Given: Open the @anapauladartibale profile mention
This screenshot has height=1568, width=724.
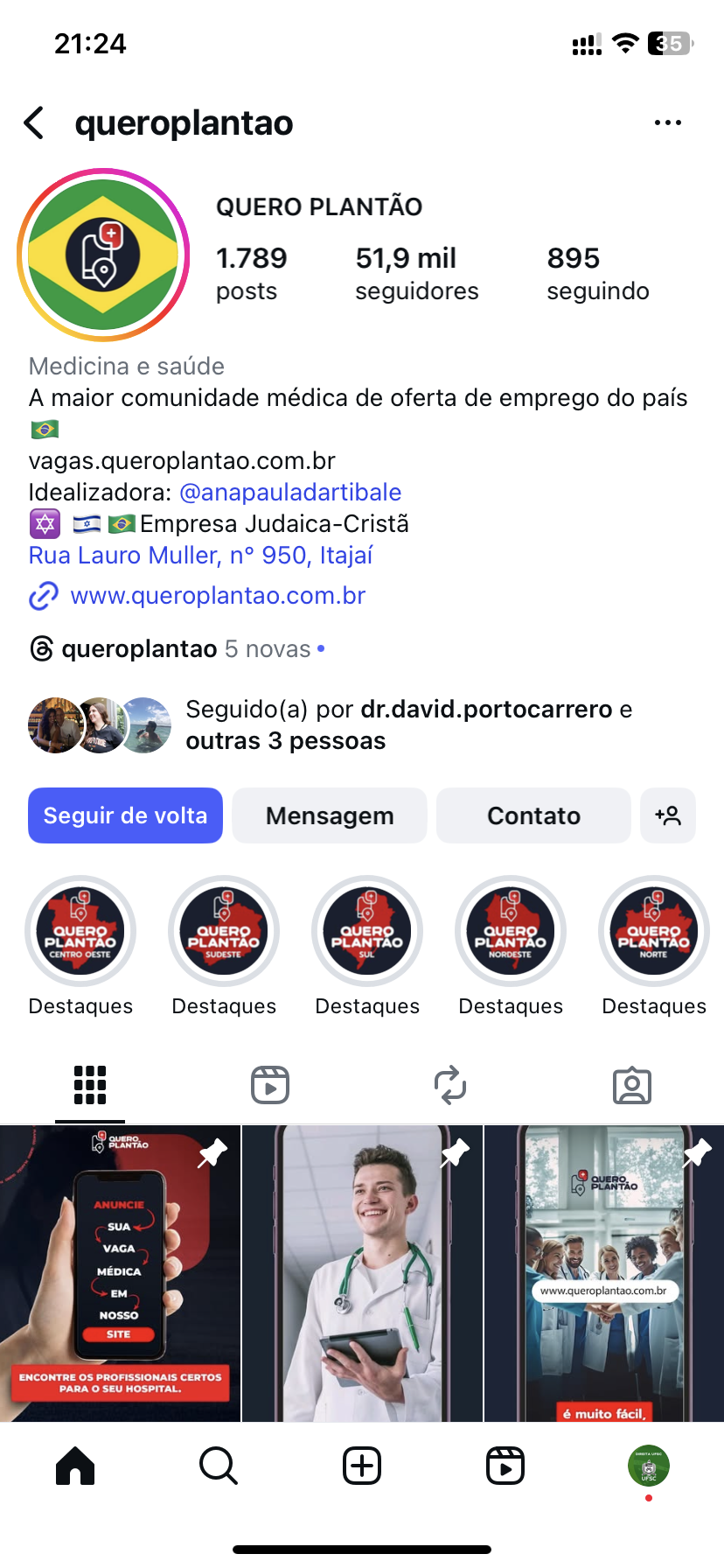Looking at the screenshot, I should coord(289,492).
